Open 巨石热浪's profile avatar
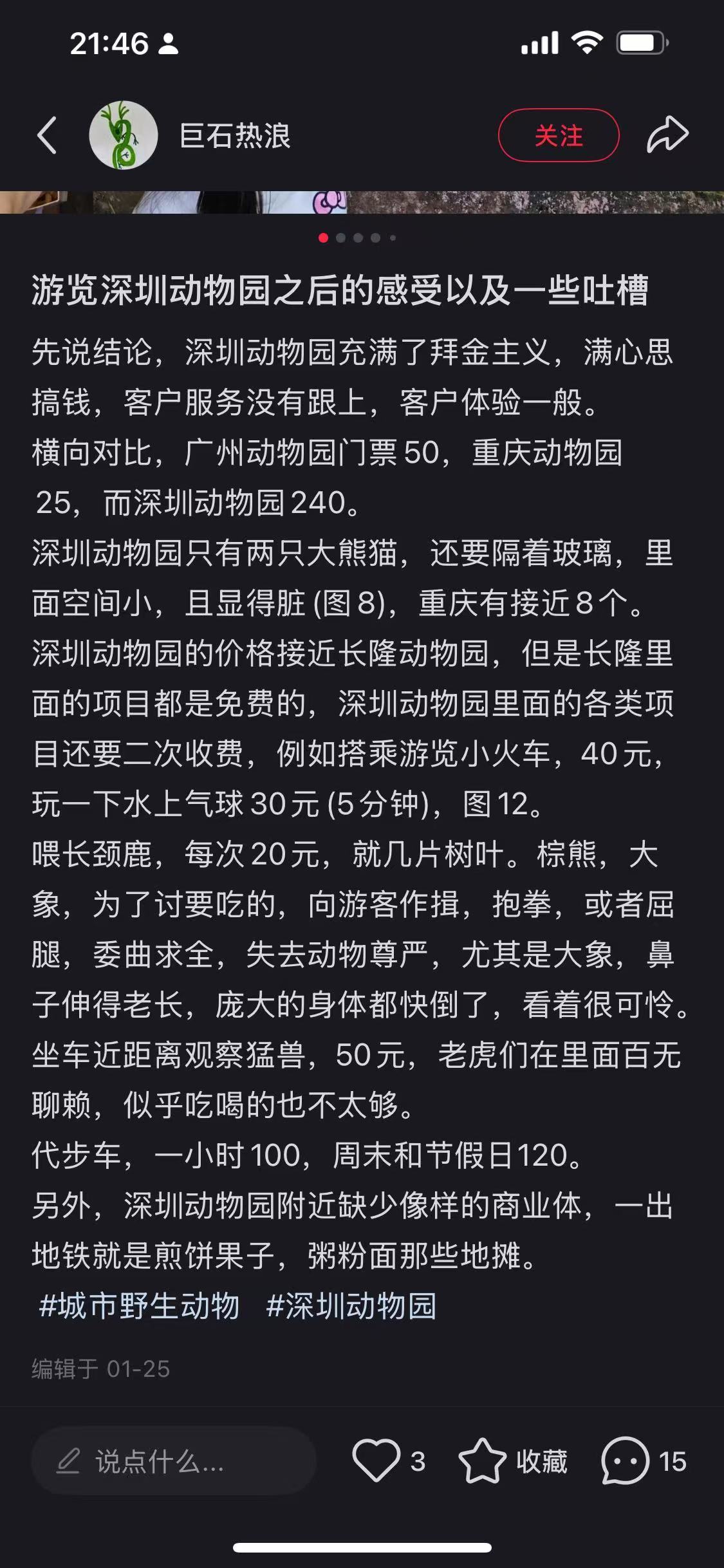 pos(123,135)
